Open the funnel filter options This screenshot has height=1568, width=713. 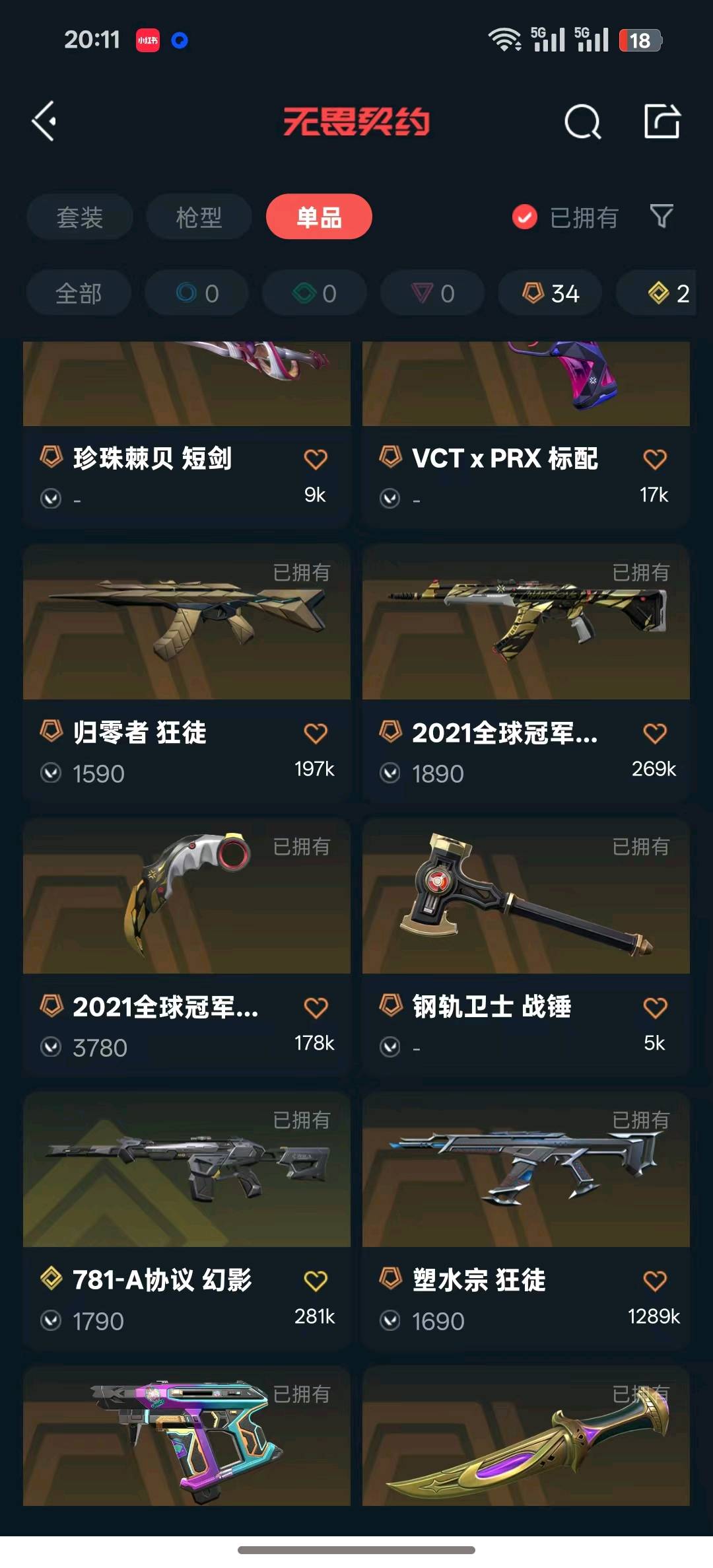[662, 216]
